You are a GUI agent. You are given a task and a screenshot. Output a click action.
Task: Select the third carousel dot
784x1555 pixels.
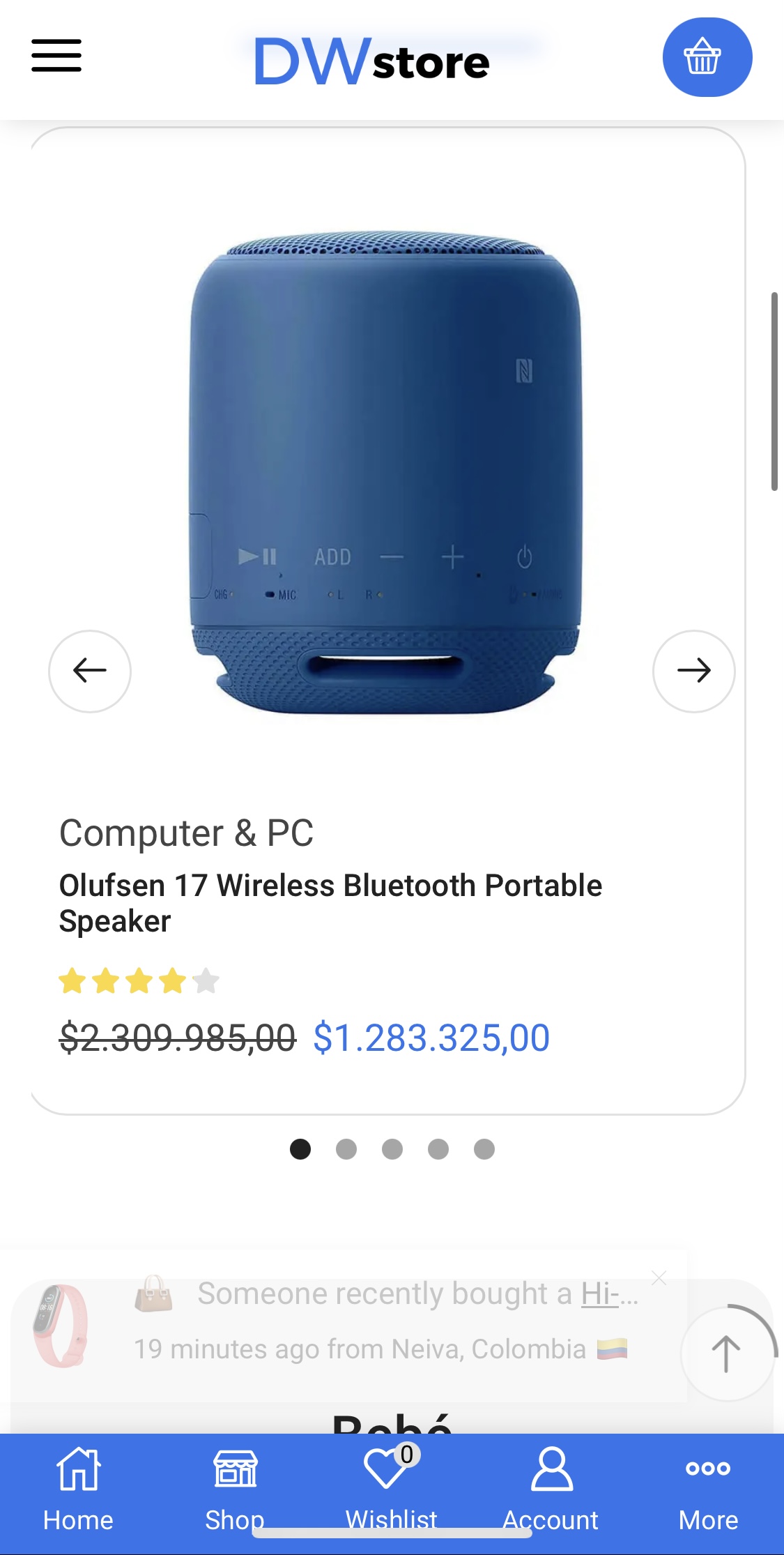point(392,1149)
